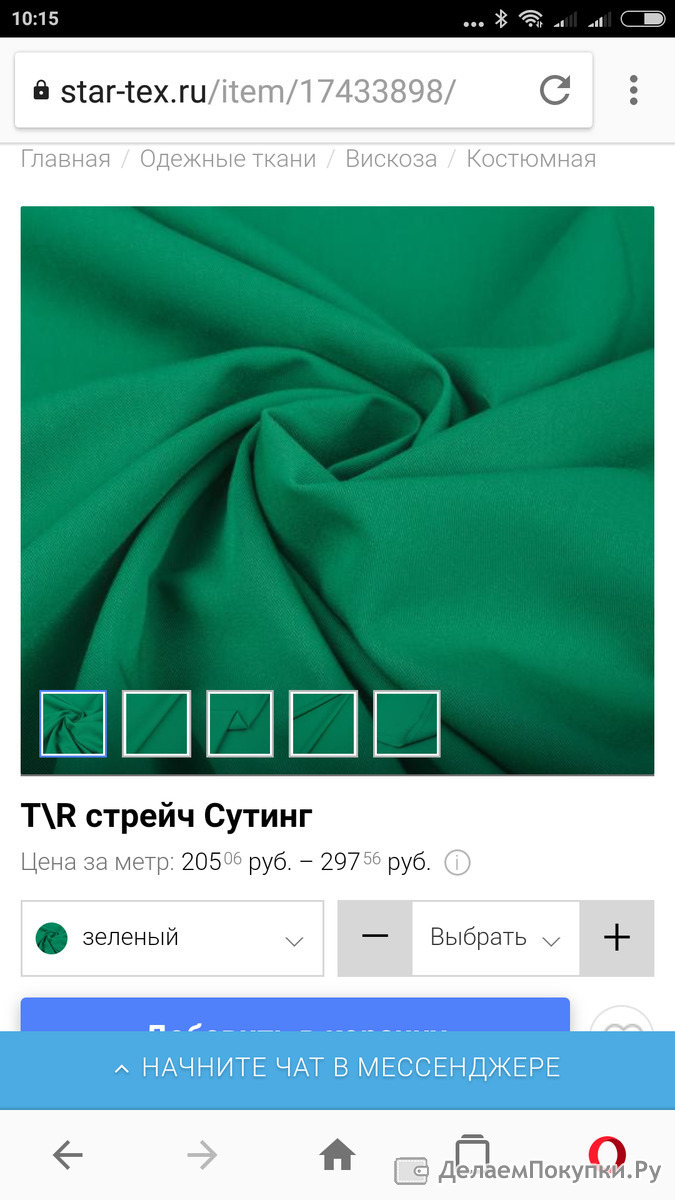Open the browser overflow menu
The height and width of the screenshot is (1200, 675).
click(633, 90)
